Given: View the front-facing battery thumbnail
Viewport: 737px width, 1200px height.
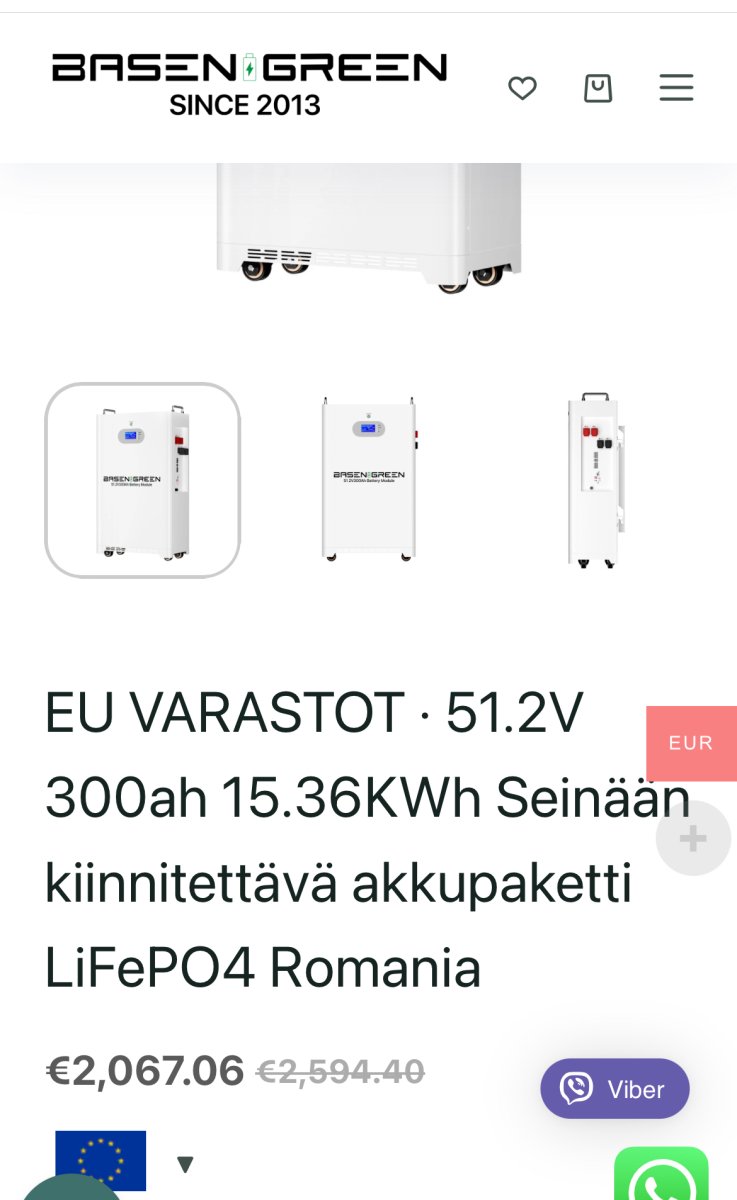Looking at the screenshot, I should (x=368, y=480).
